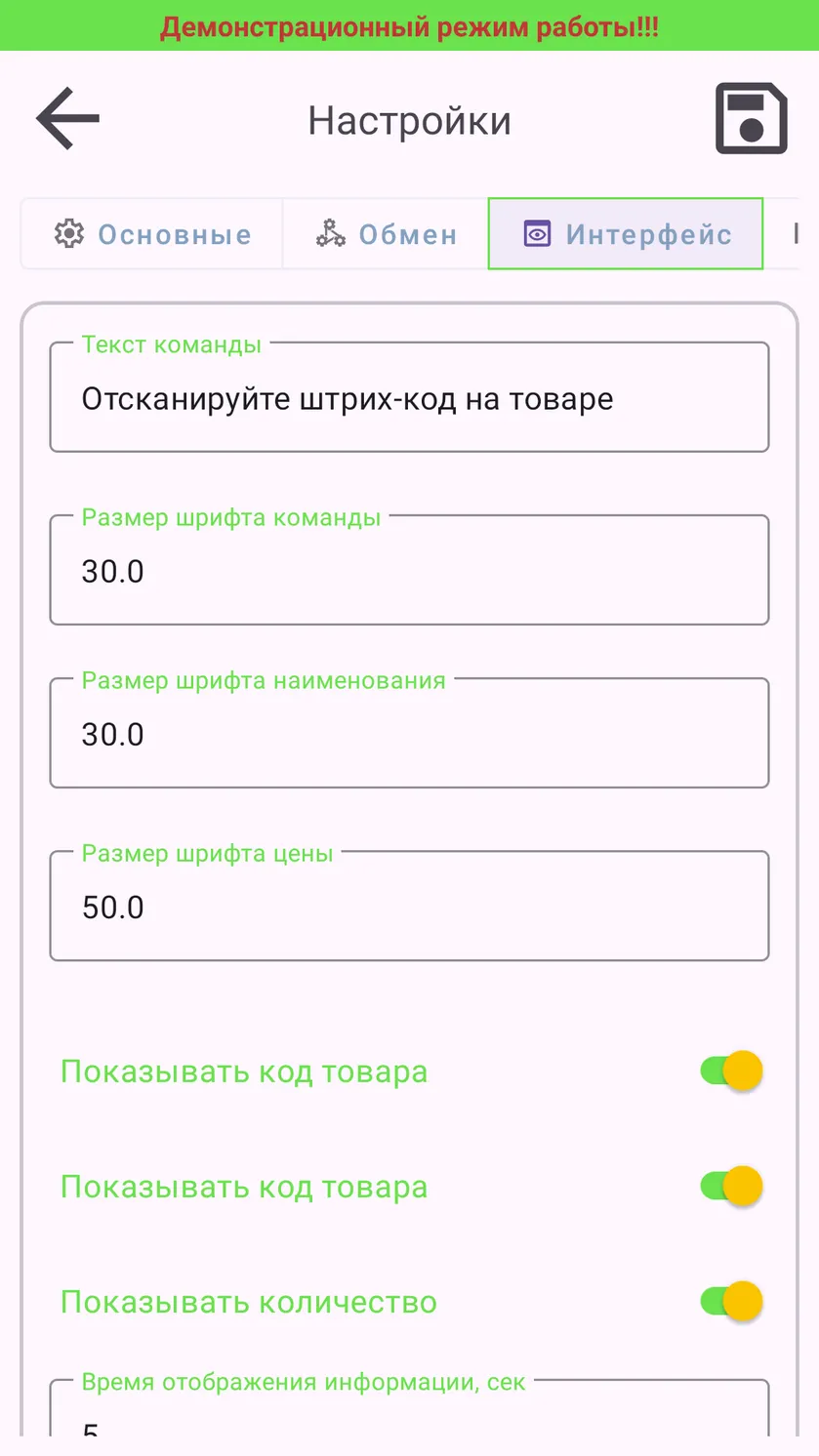819x1456 pixels.
Task: Focus the Размер шрифта цены field
Action: pos(410,906)
